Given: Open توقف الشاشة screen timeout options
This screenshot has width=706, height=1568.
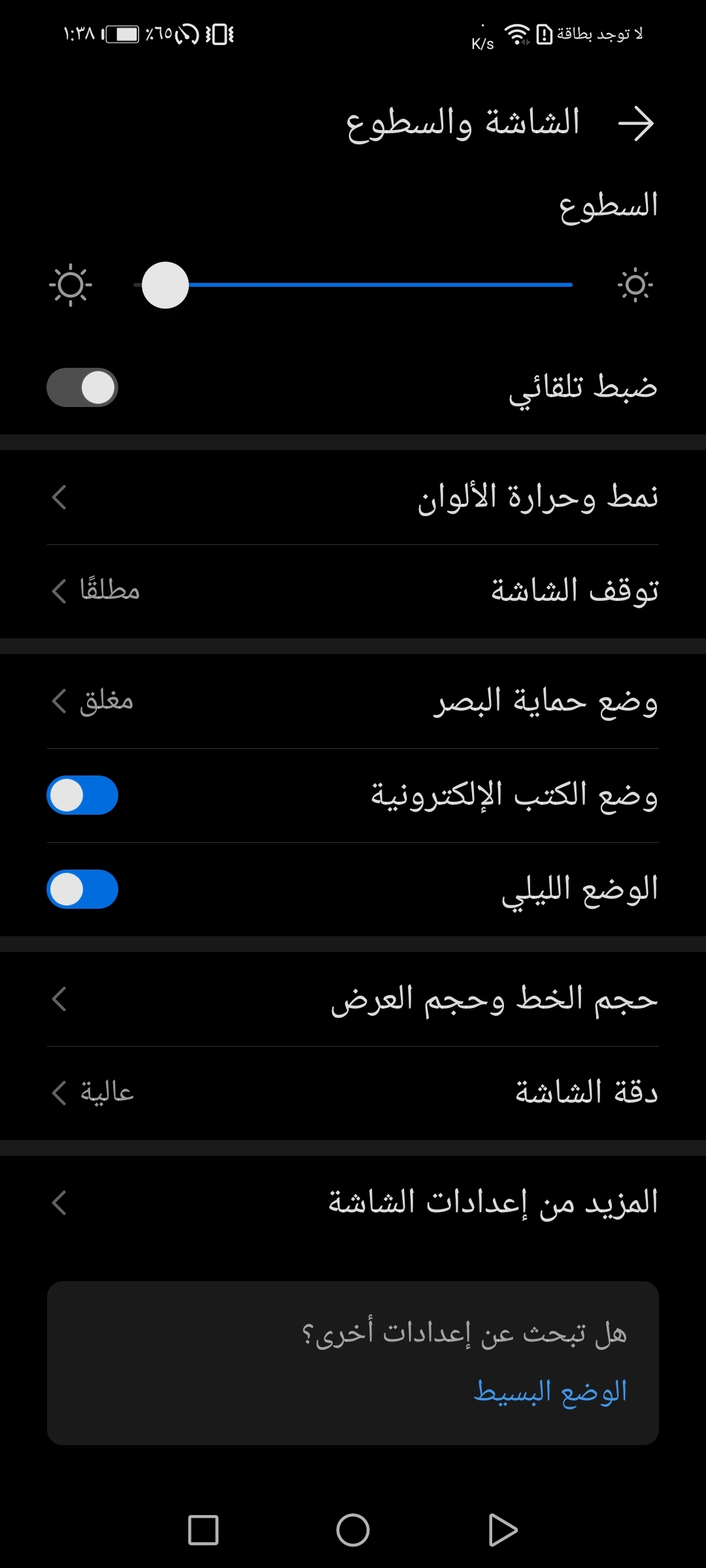Looking at the screenshot, I should coord(353,591).
